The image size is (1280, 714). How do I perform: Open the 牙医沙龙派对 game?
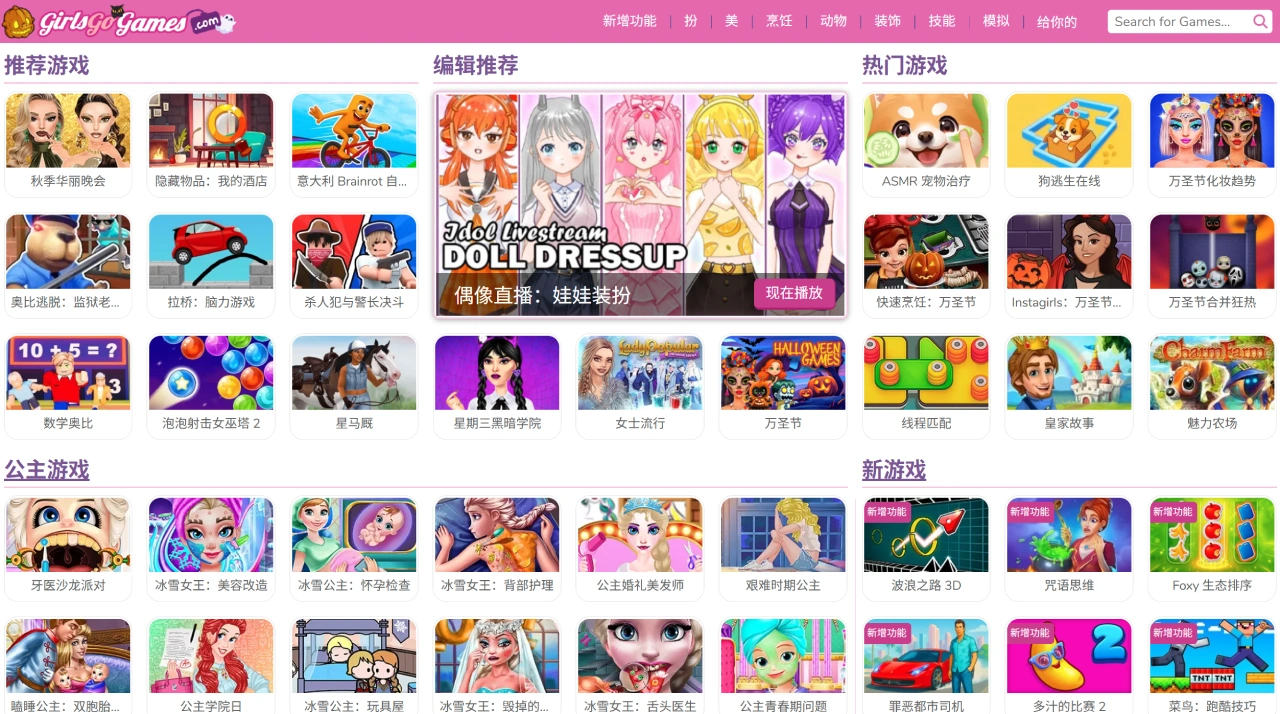coord(68,547)
